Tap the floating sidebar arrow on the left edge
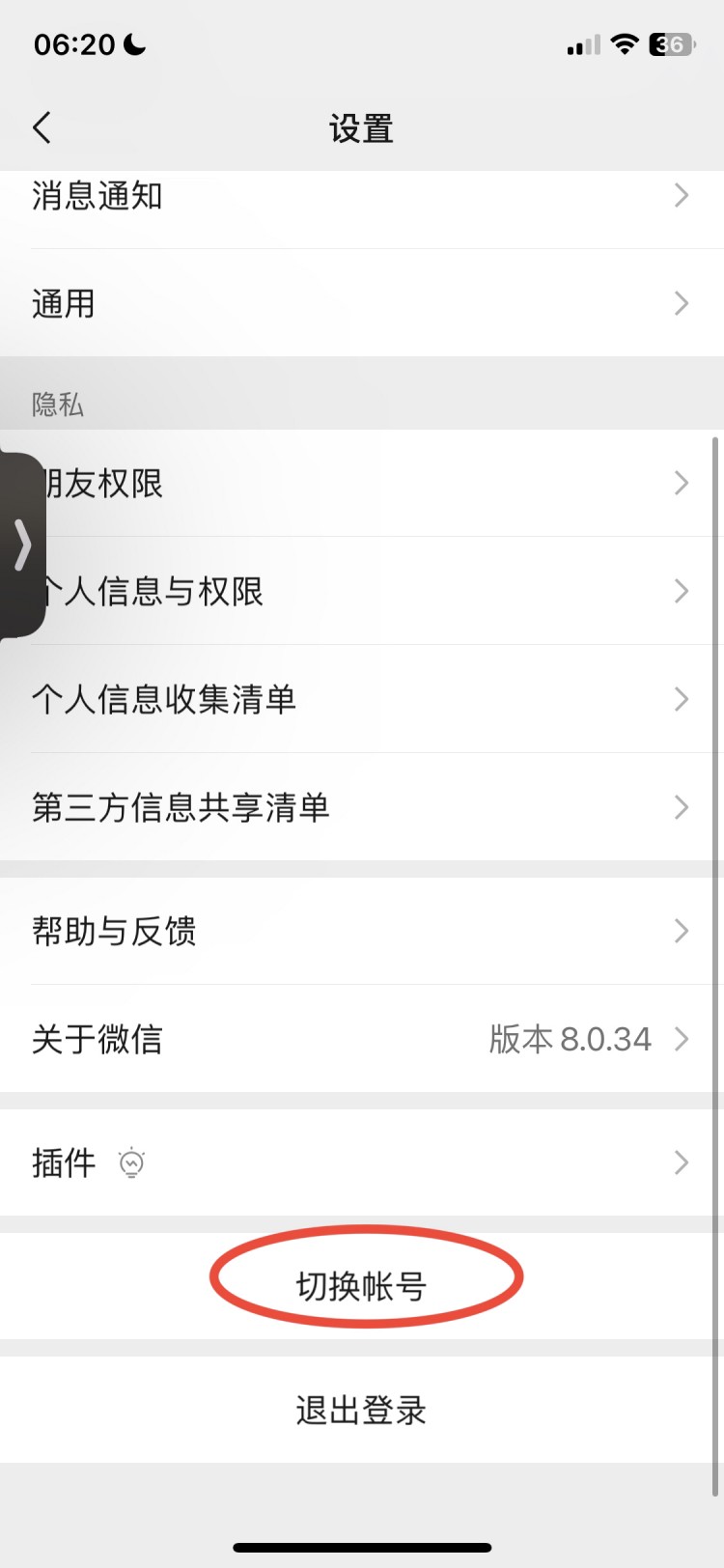The width and height of the screenshot is (724, 1568). point(21,544)
